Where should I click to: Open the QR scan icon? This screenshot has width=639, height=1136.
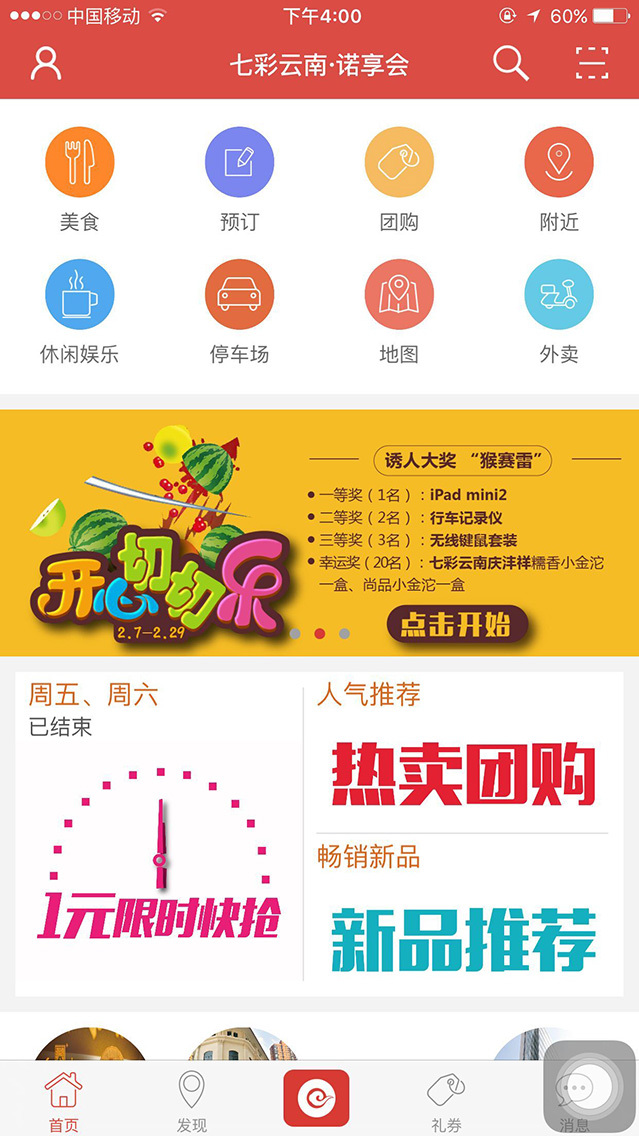coord(592,63)
